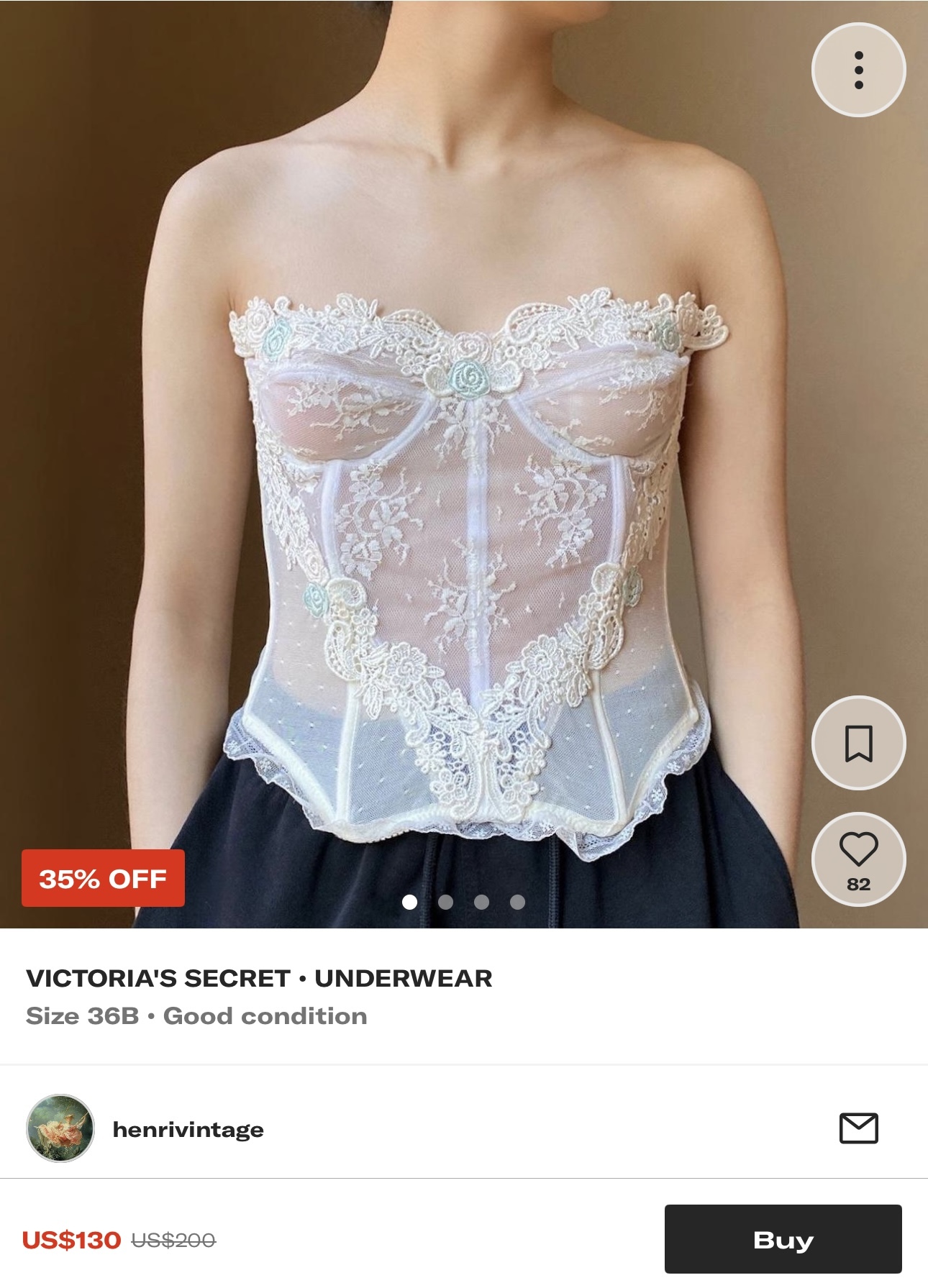Like this listing with the heart icon
The image size is (928, 1288).
[x=858, y=851]
